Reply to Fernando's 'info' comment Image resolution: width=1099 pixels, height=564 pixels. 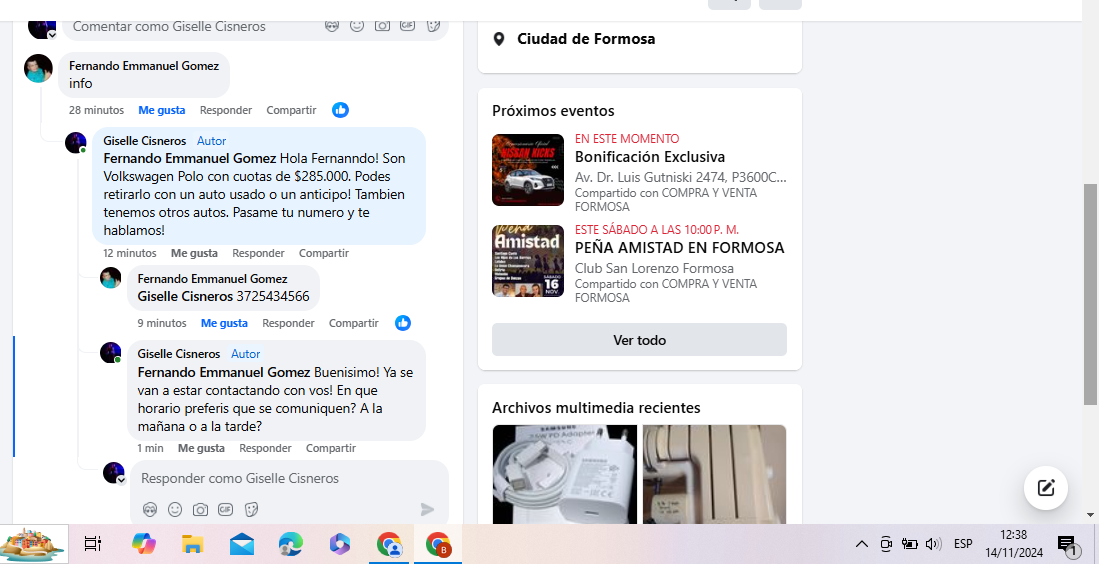[x=225, y=110]
